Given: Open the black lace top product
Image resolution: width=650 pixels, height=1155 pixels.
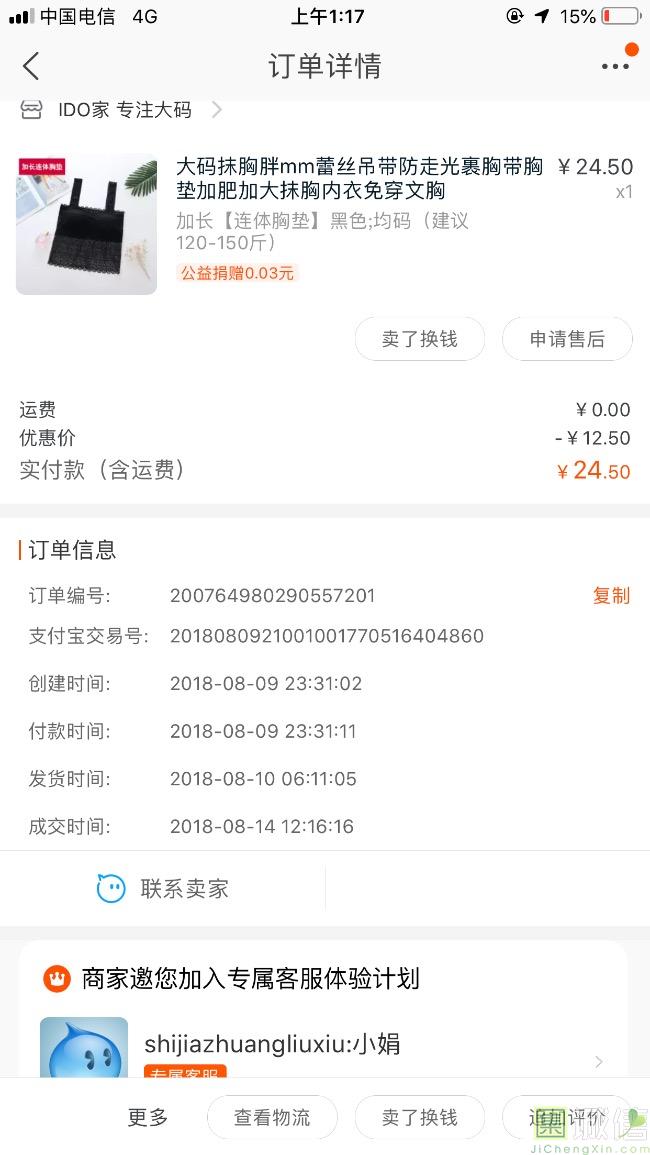Looking at the screenshot, I should [87, 224].
